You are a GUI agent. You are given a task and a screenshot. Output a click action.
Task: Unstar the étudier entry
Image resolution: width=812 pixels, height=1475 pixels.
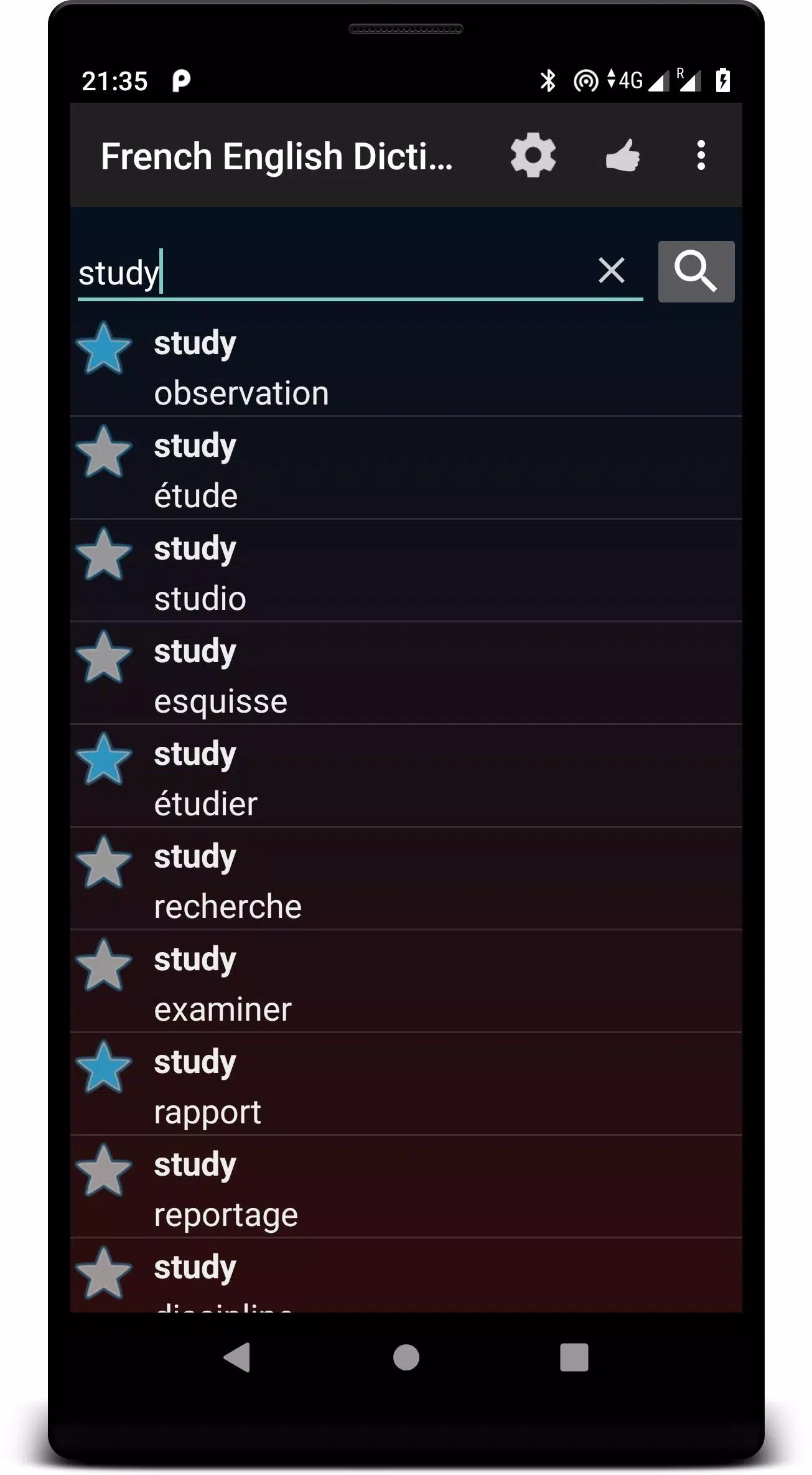(104, 759)
